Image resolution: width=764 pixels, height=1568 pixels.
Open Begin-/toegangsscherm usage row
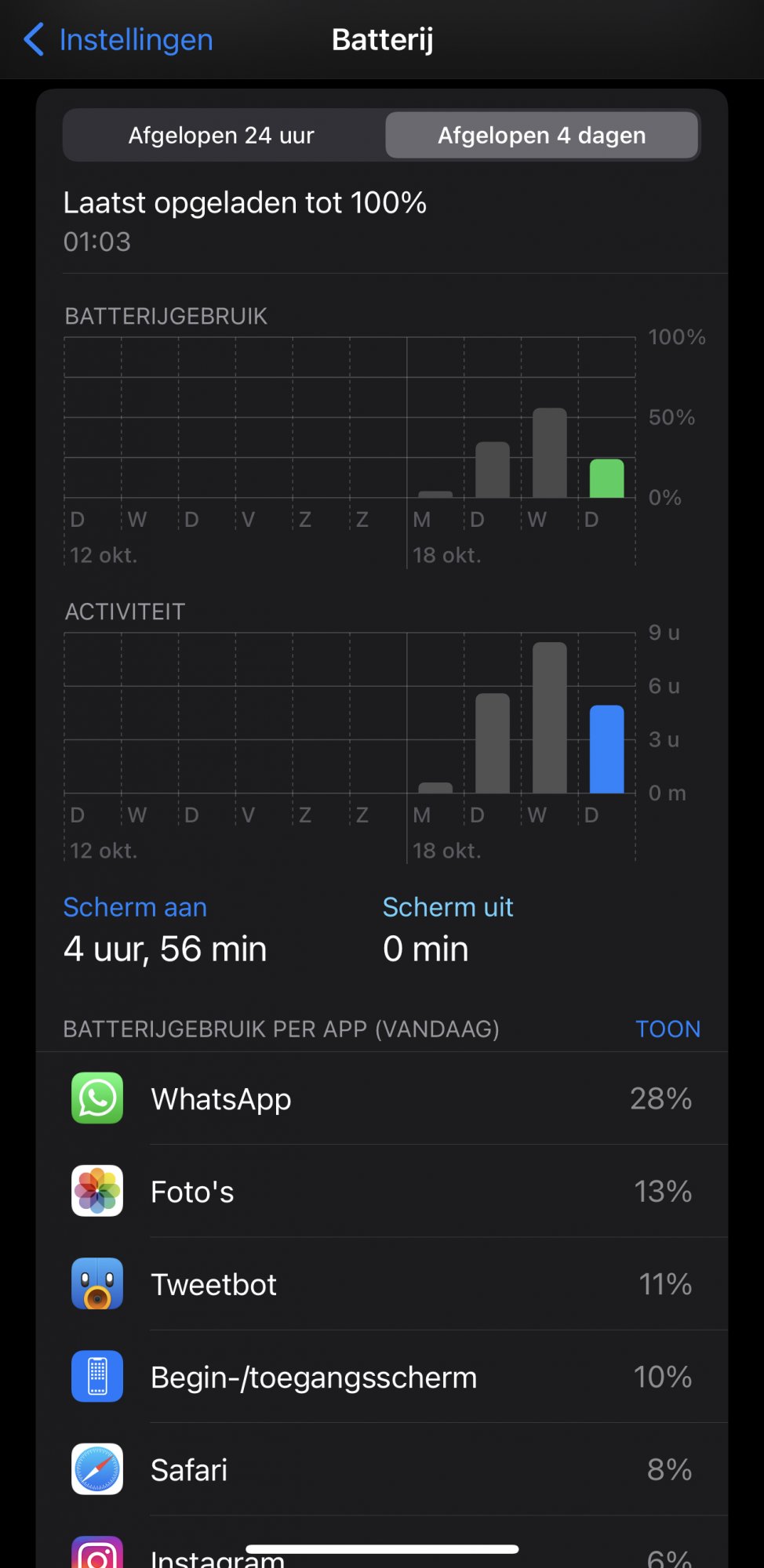[x=382, y=1377]
